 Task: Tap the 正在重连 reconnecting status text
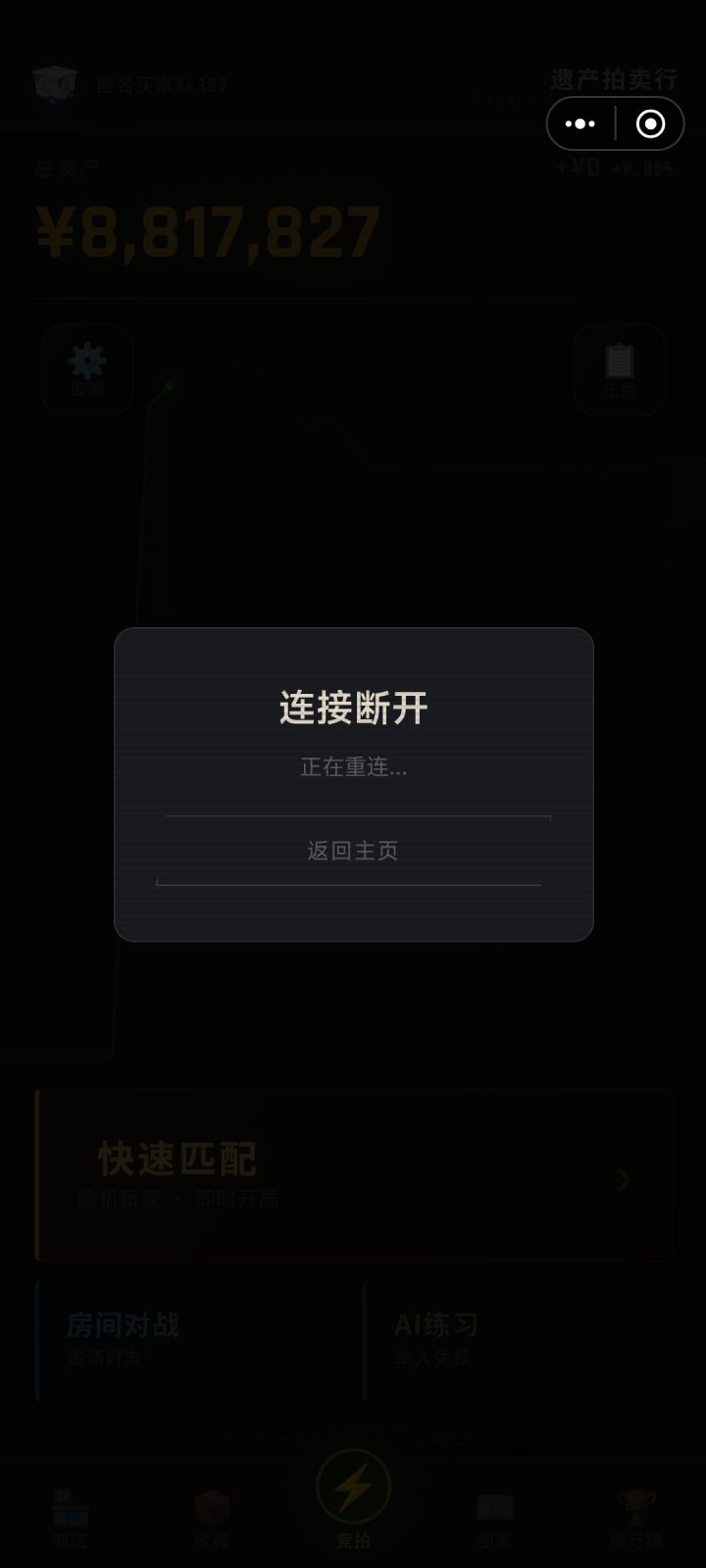click(353, 768)
